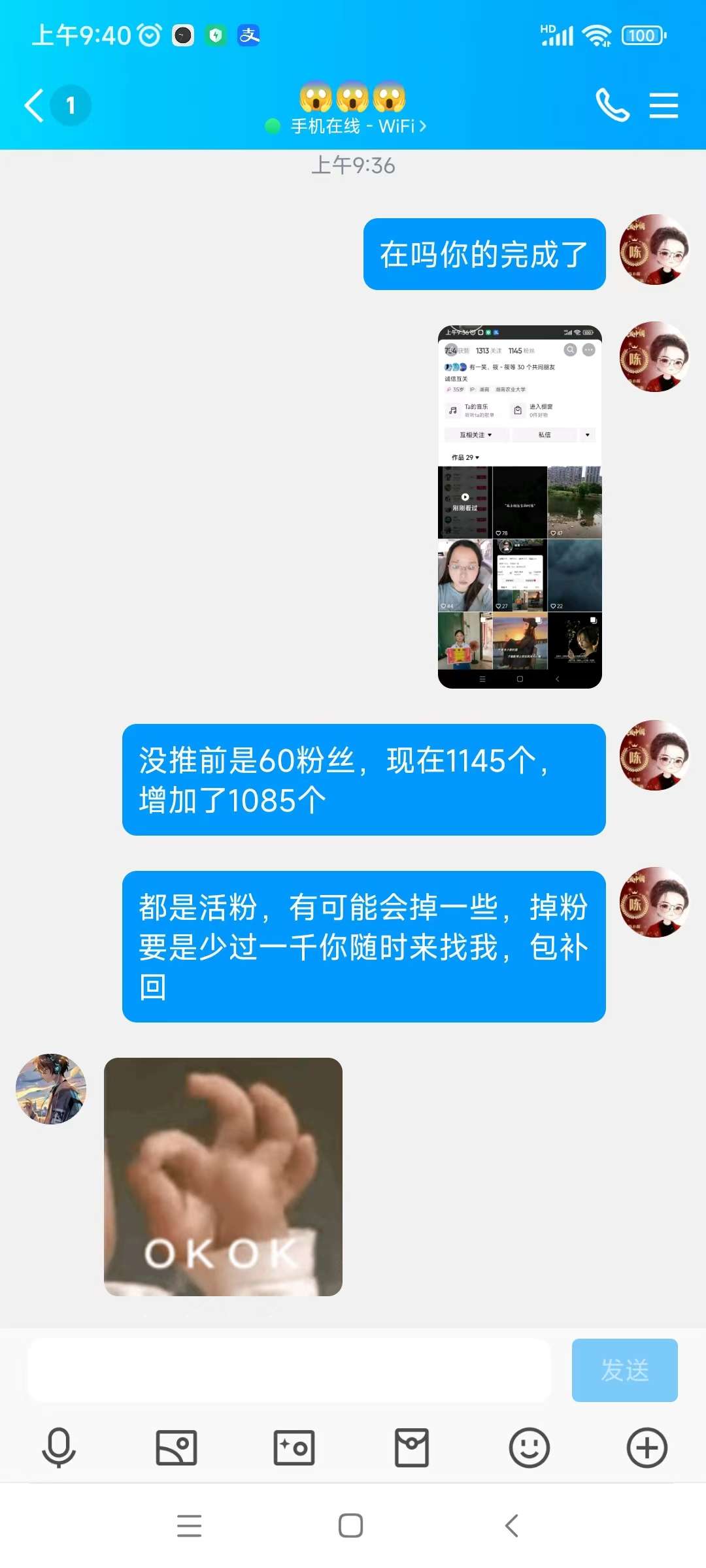The image size is (706, 1568).
Task: Focus the message text input box
Action: click(x=289, y=1370)
